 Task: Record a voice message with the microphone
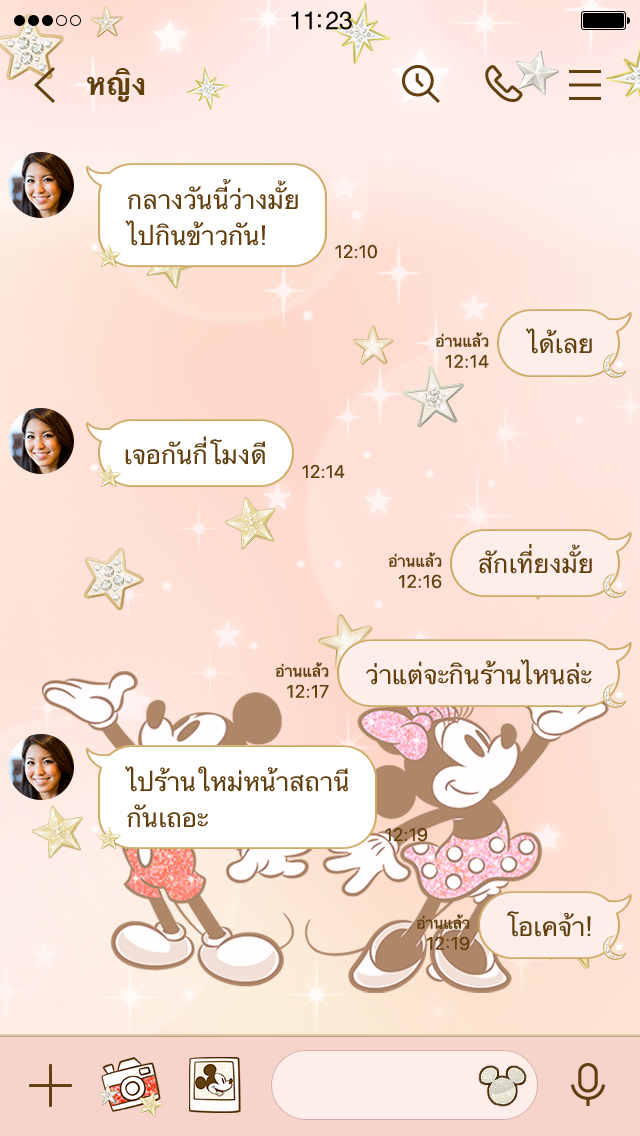pyautogui.click(x=588, y=1085)
